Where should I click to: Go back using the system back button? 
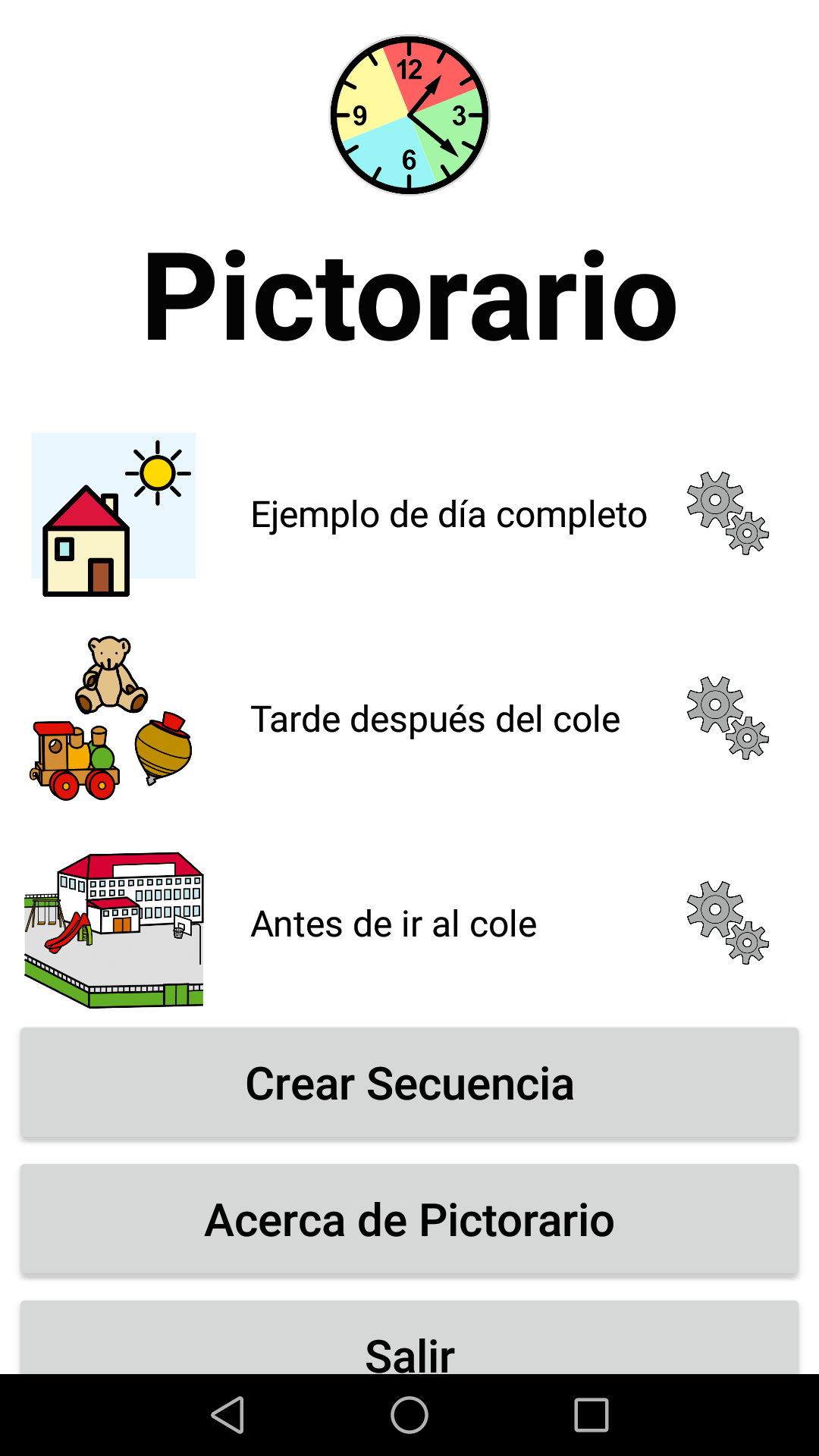pyautogui.click(x=227, y=1415)
